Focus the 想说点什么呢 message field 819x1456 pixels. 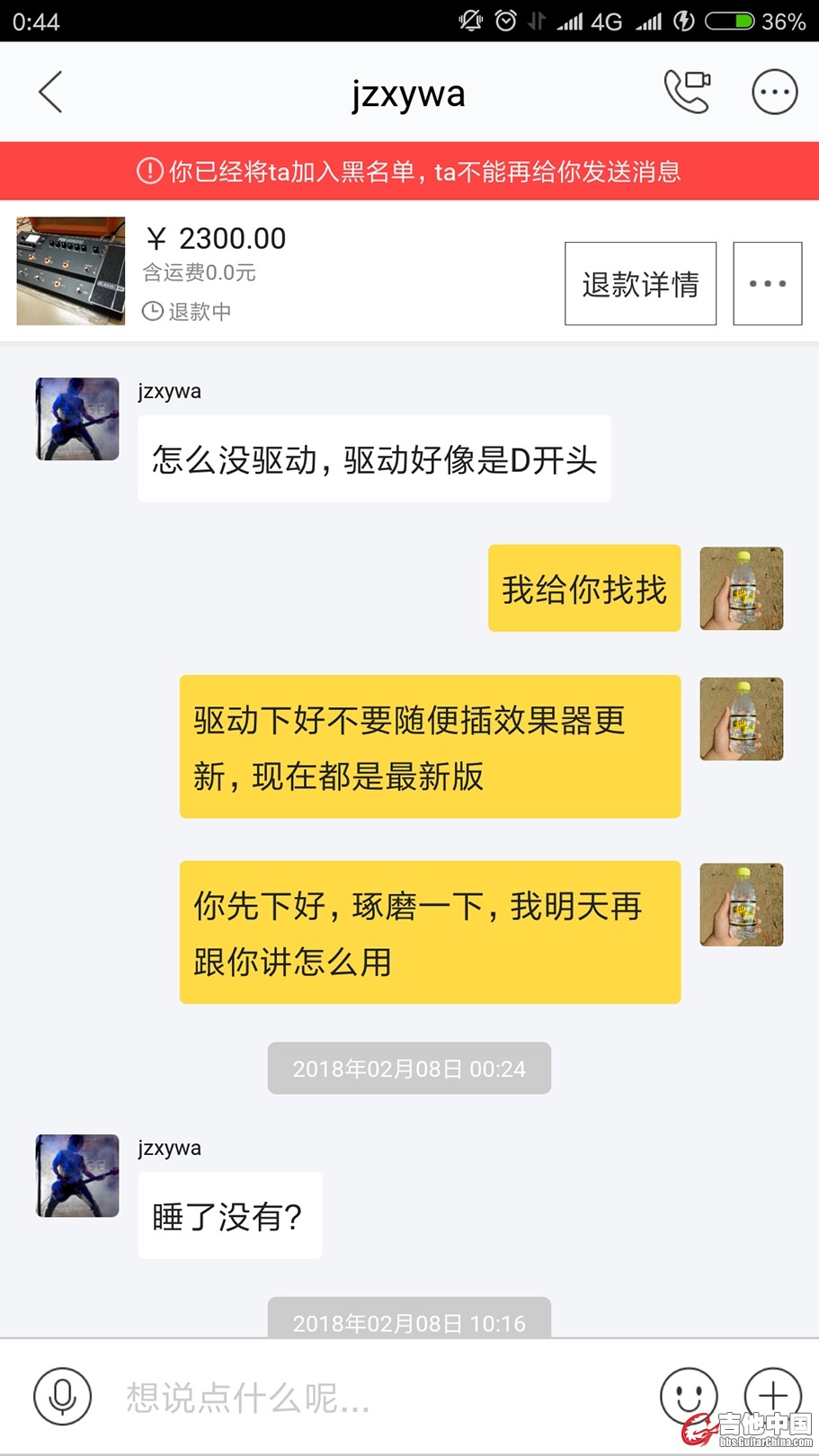coord(378,1398)
